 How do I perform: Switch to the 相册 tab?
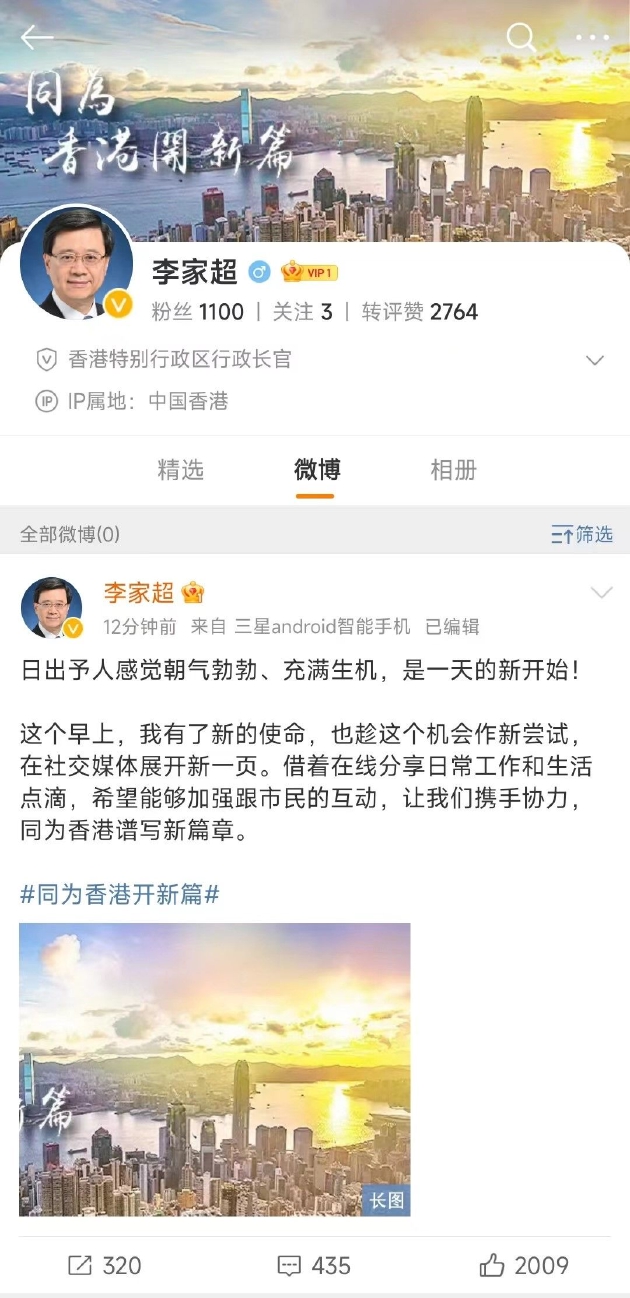click(453, 469)
